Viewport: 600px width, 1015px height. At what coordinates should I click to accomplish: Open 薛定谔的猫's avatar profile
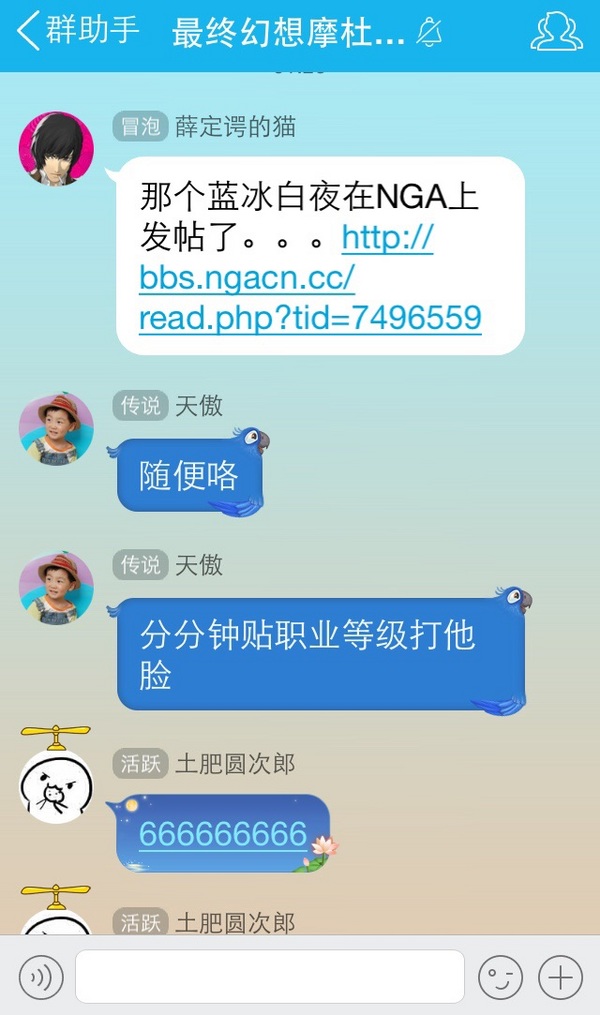[56, 148]
